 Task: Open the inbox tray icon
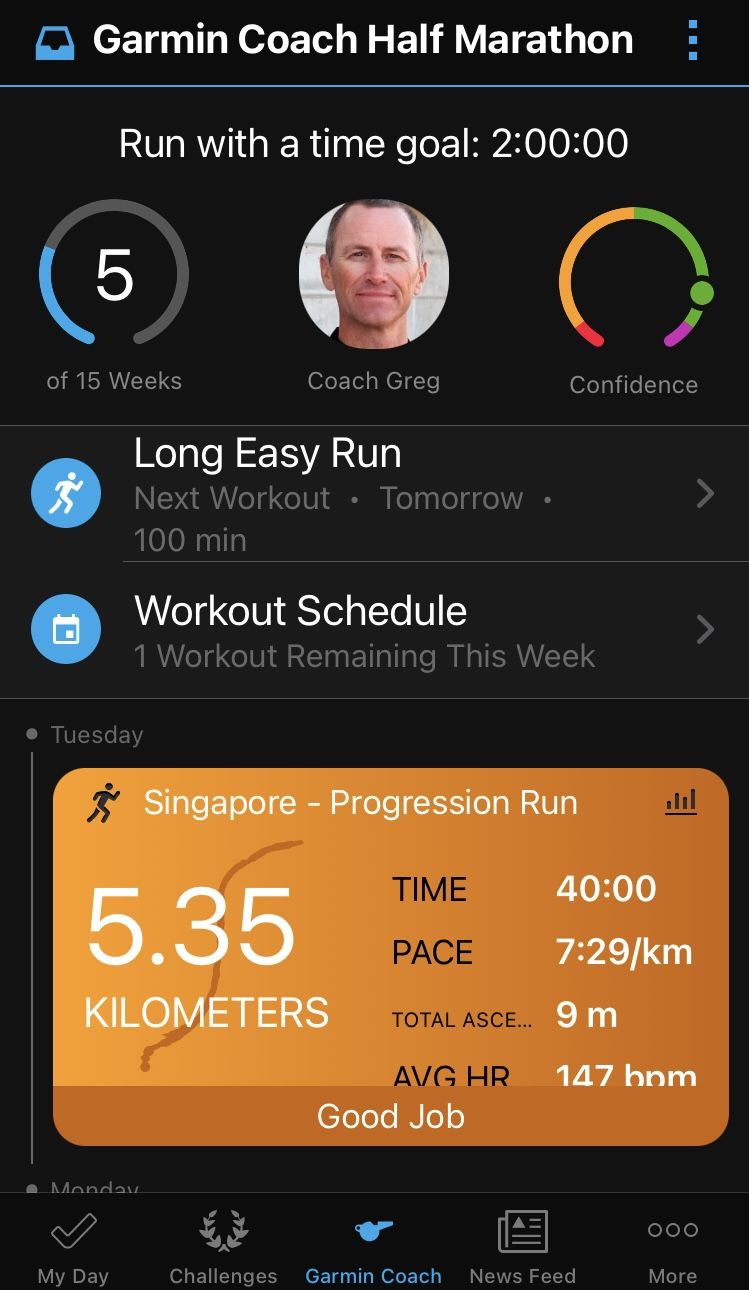click(55, 42)
